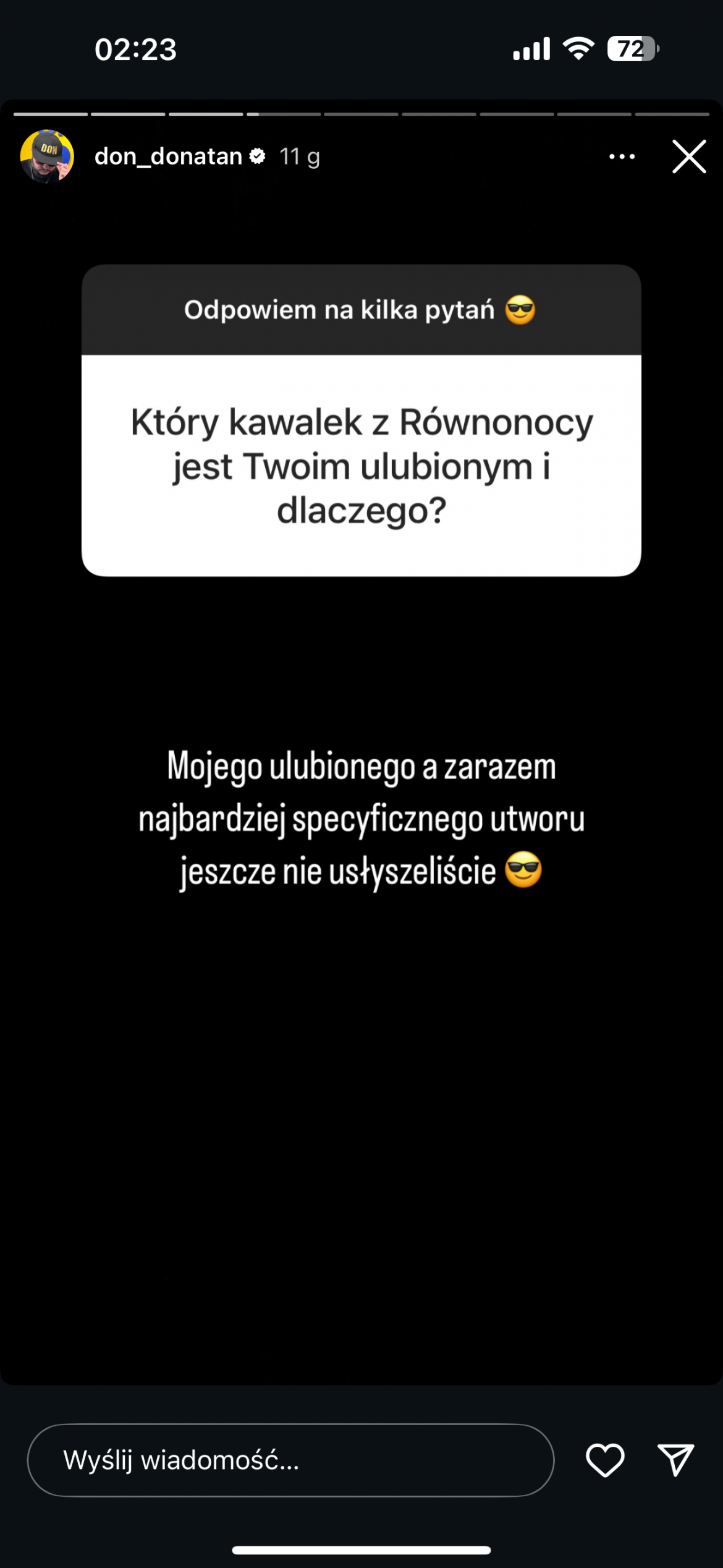
Task: Share the story via paper plane icon
Action: coord(675,1460)
